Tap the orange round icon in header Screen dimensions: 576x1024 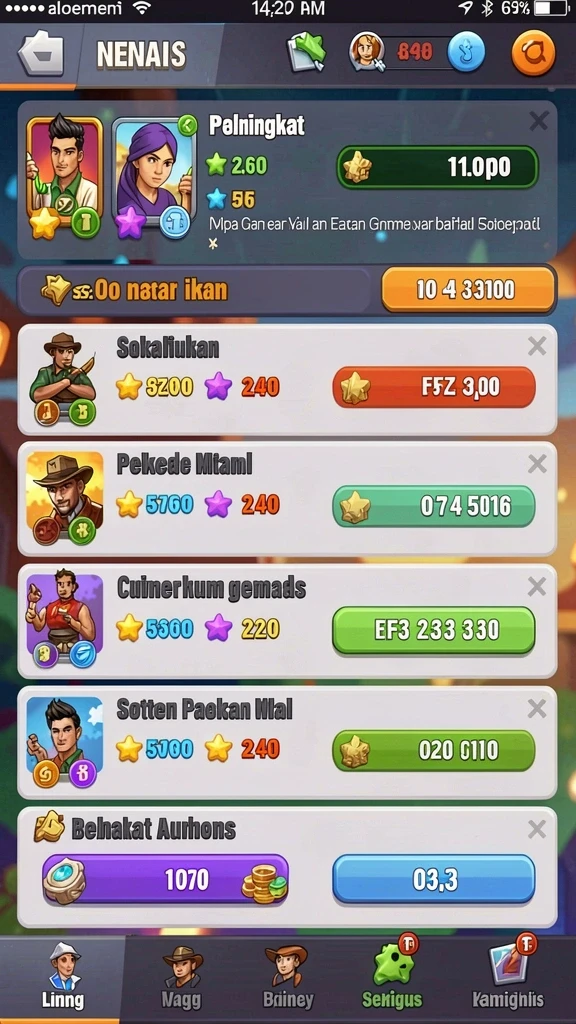(533, 52)
